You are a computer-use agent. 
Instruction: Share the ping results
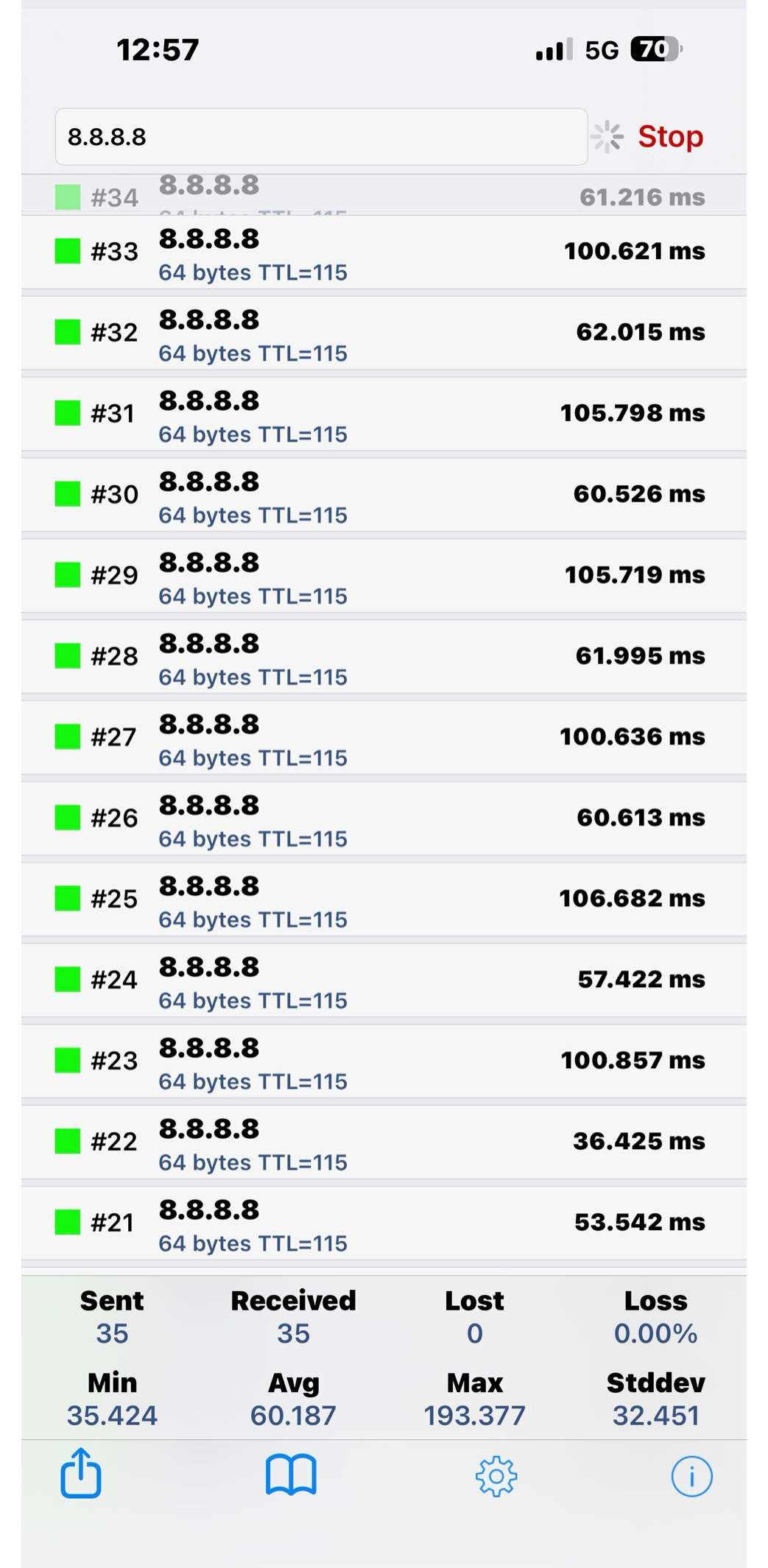tap(81, 1474)
